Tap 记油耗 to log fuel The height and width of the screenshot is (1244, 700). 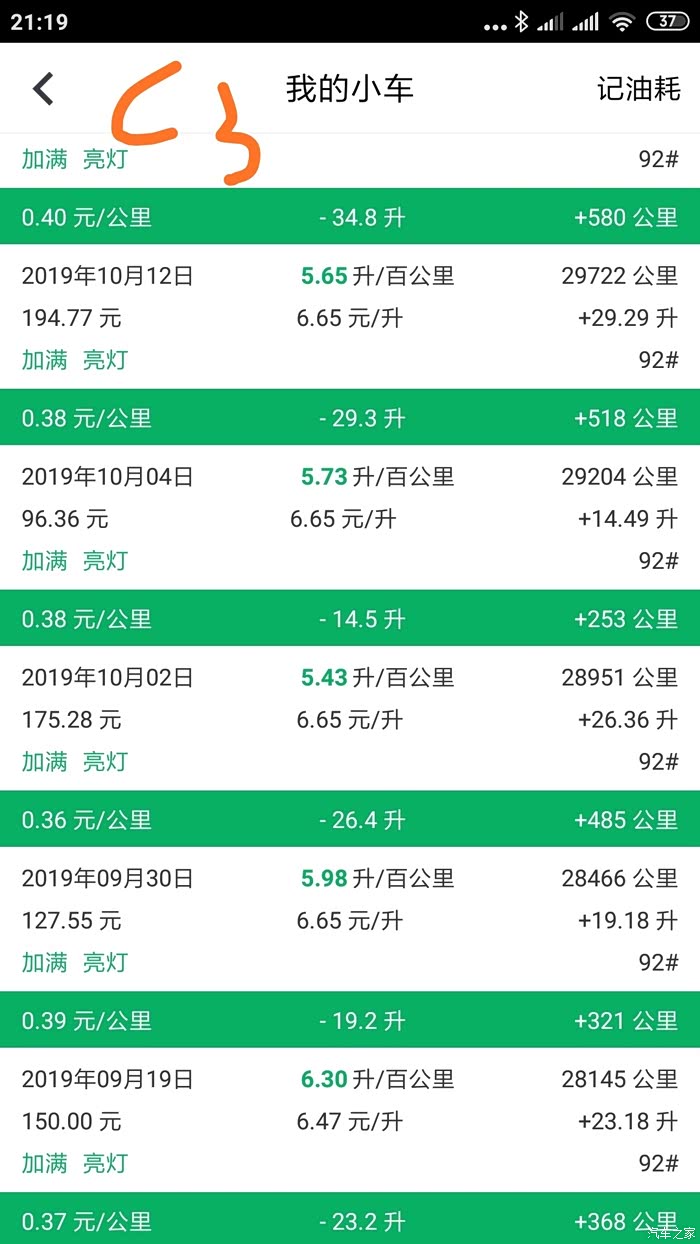coord(638,89)
